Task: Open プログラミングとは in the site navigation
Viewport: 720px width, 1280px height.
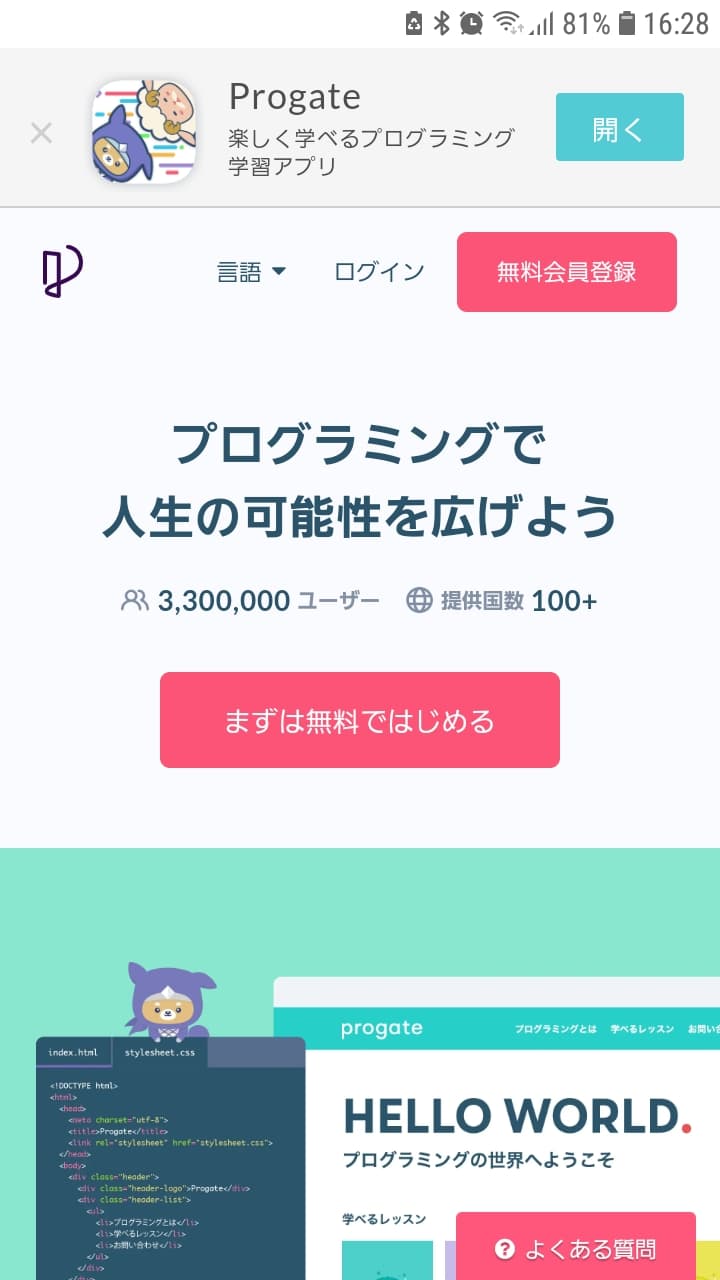Action: 553,1029
